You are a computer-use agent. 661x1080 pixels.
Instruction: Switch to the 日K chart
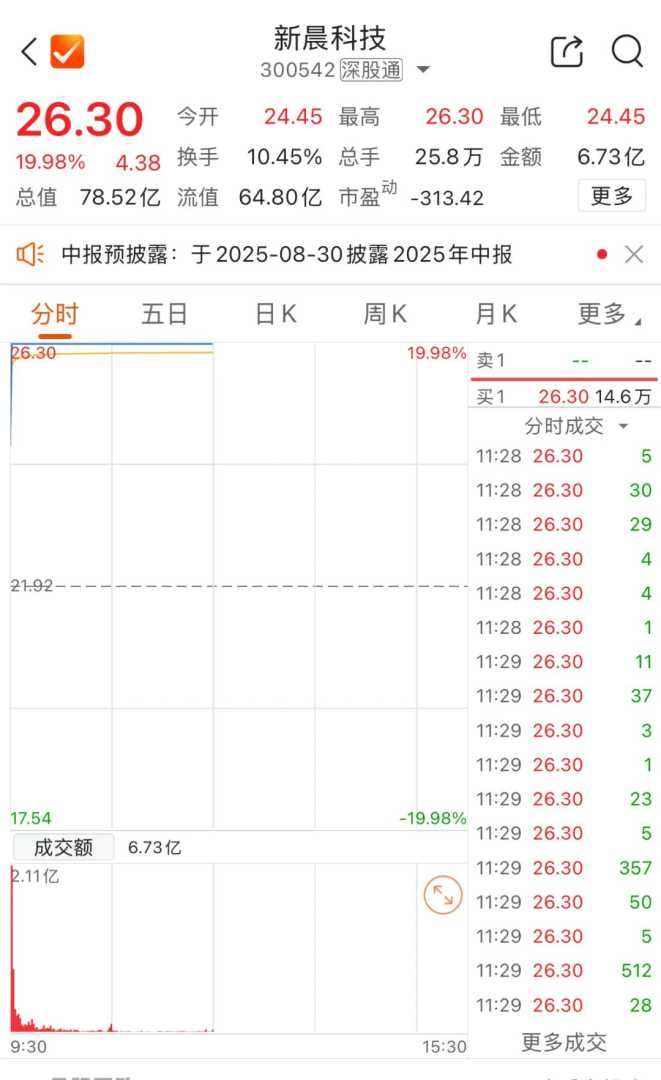[x=275, y=314]
